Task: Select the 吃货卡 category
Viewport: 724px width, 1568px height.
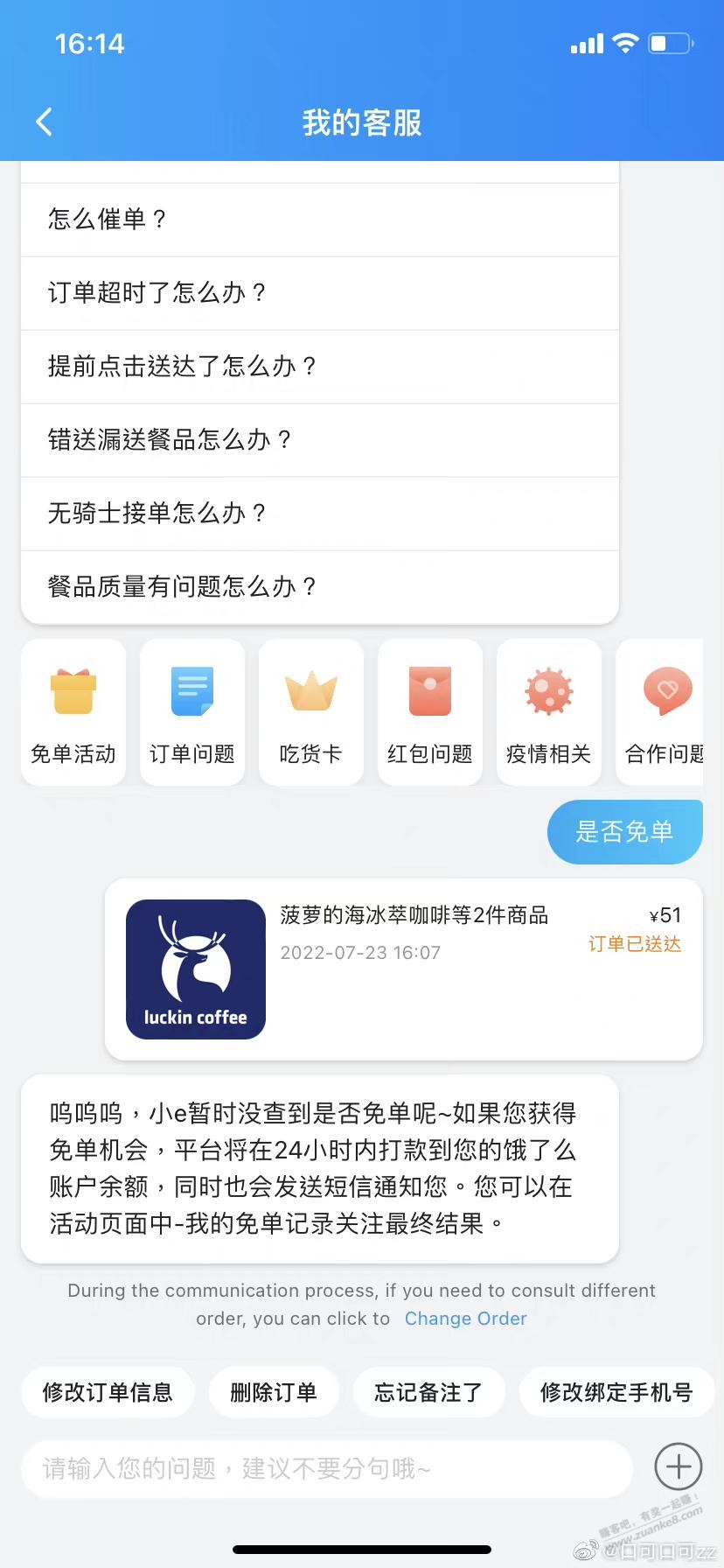Action: click(311, 712)
